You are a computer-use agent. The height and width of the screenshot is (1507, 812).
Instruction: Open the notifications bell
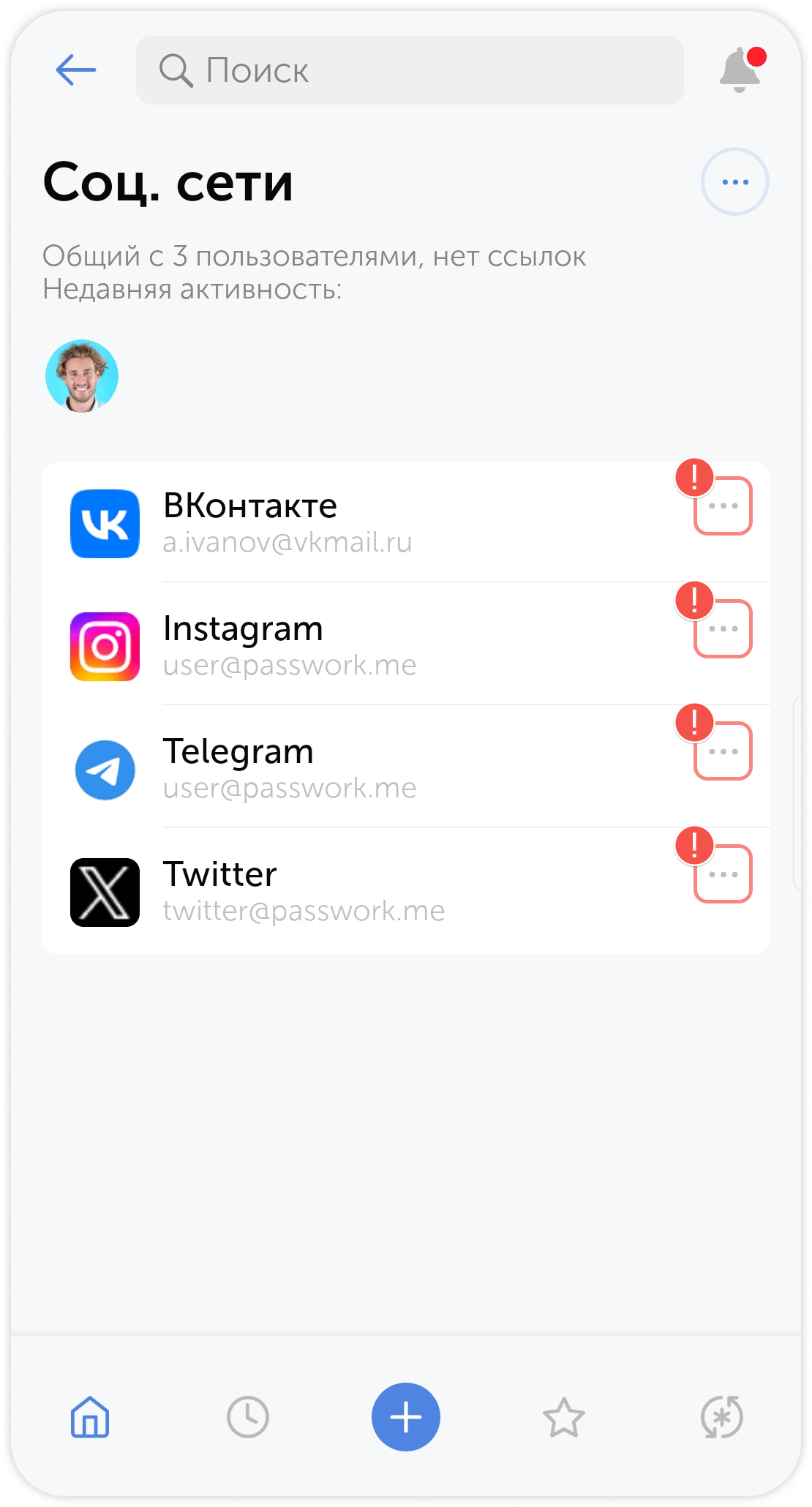[x=740, y=70]
